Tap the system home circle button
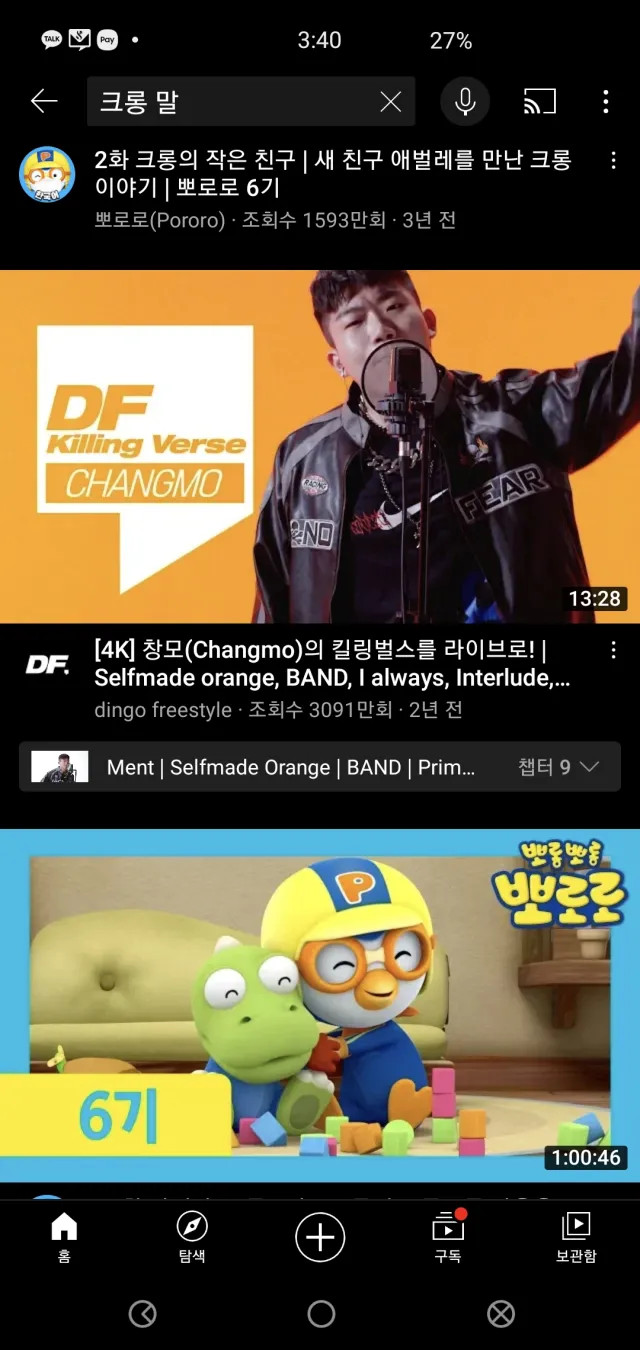Screen dimensions: 640x1350 click(320, 1313)
